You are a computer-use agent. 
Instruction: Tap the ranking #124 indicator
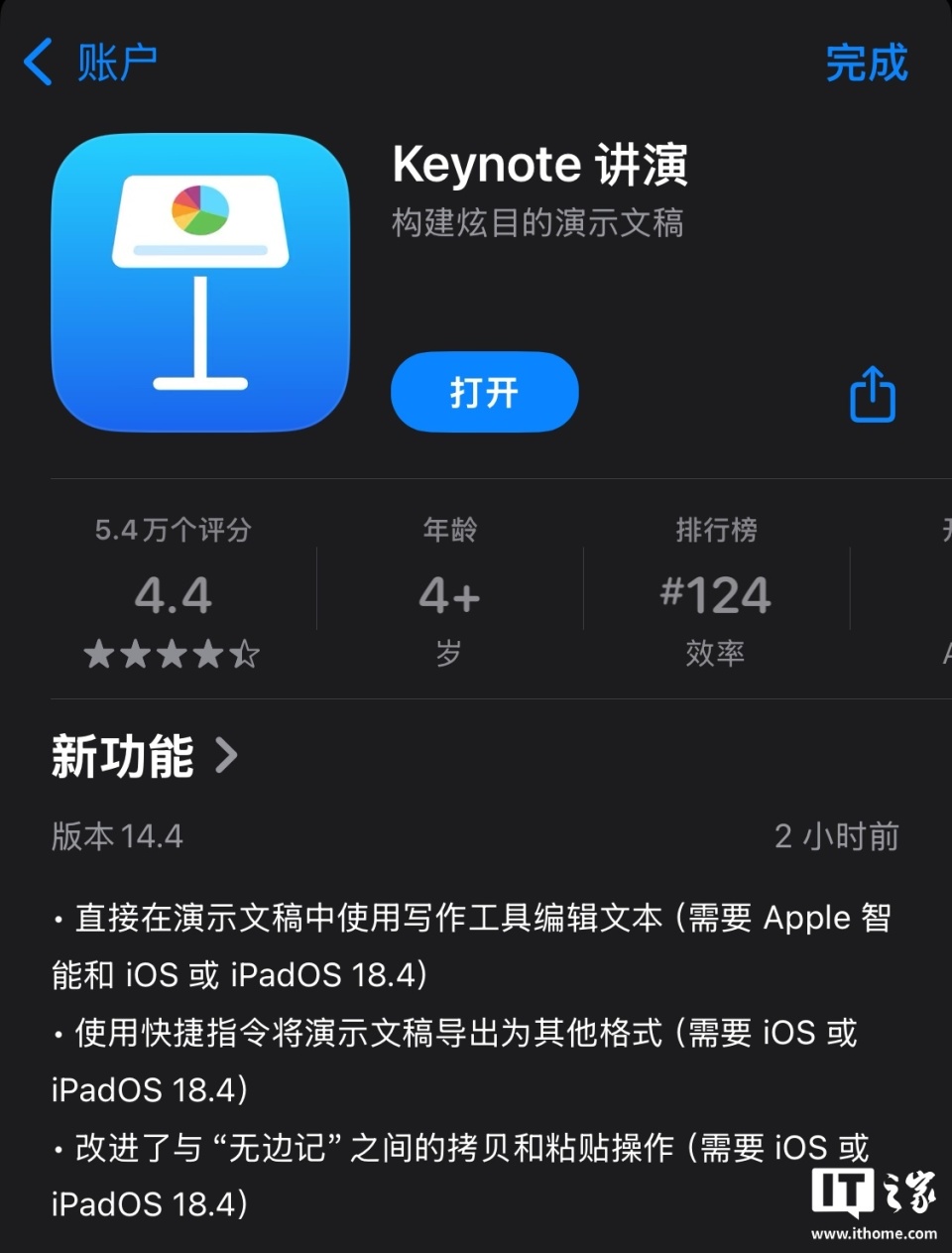716,592
